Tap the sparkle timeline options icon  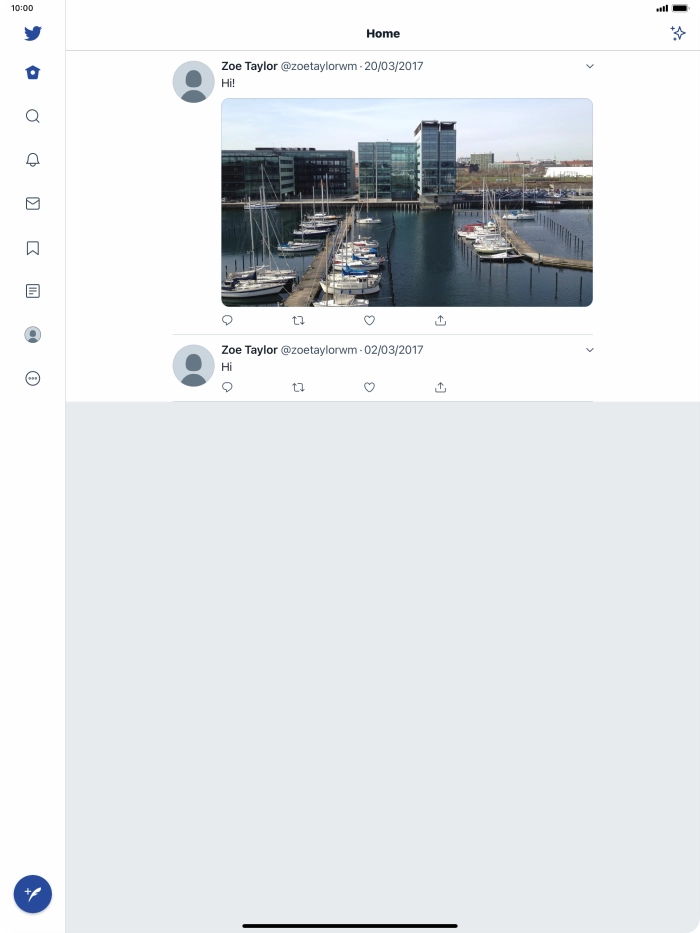(x=678, y=33)
